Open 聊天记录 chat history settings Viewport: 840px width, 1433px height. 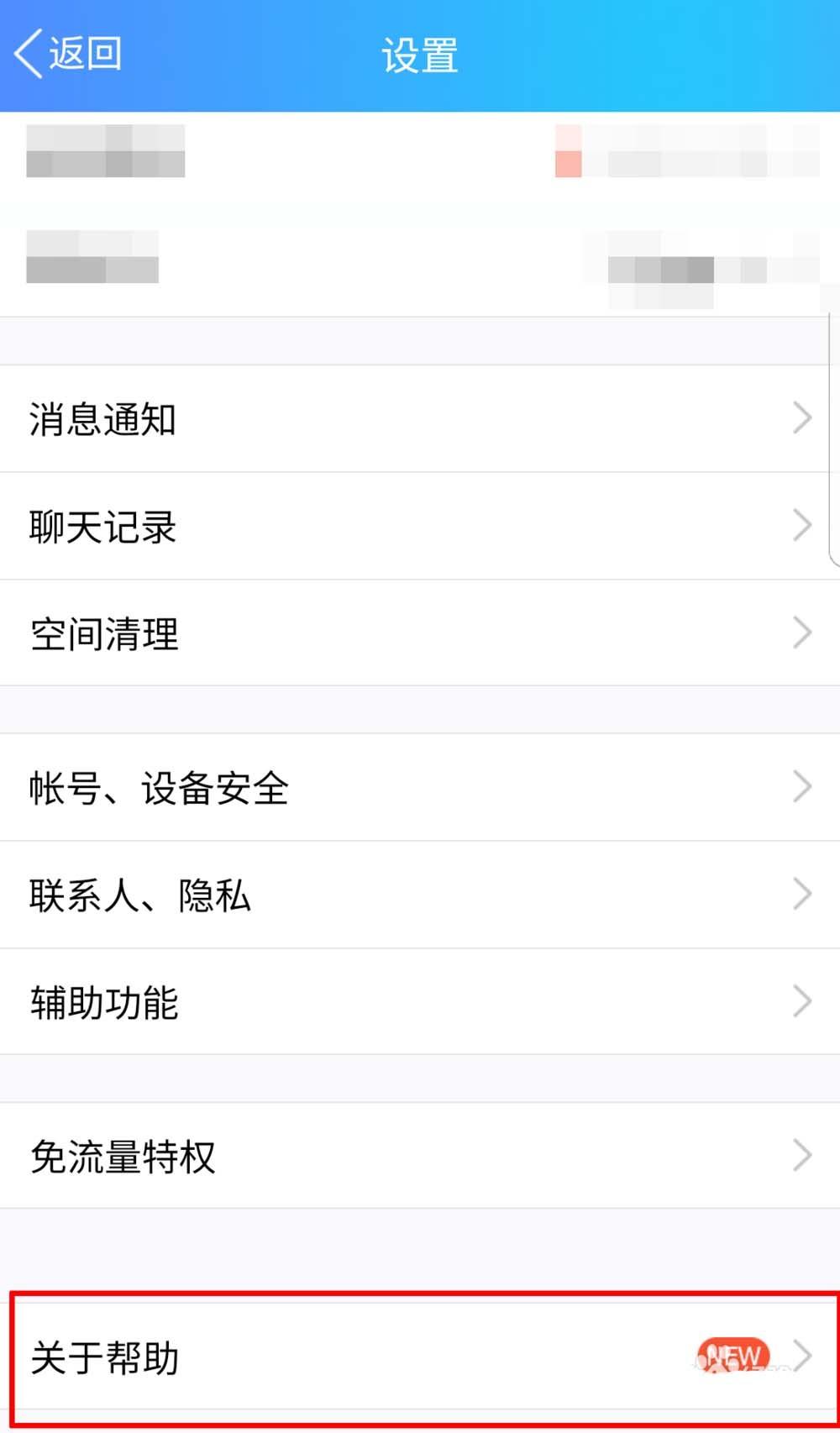pyautogui.click(x=102, y=527)
